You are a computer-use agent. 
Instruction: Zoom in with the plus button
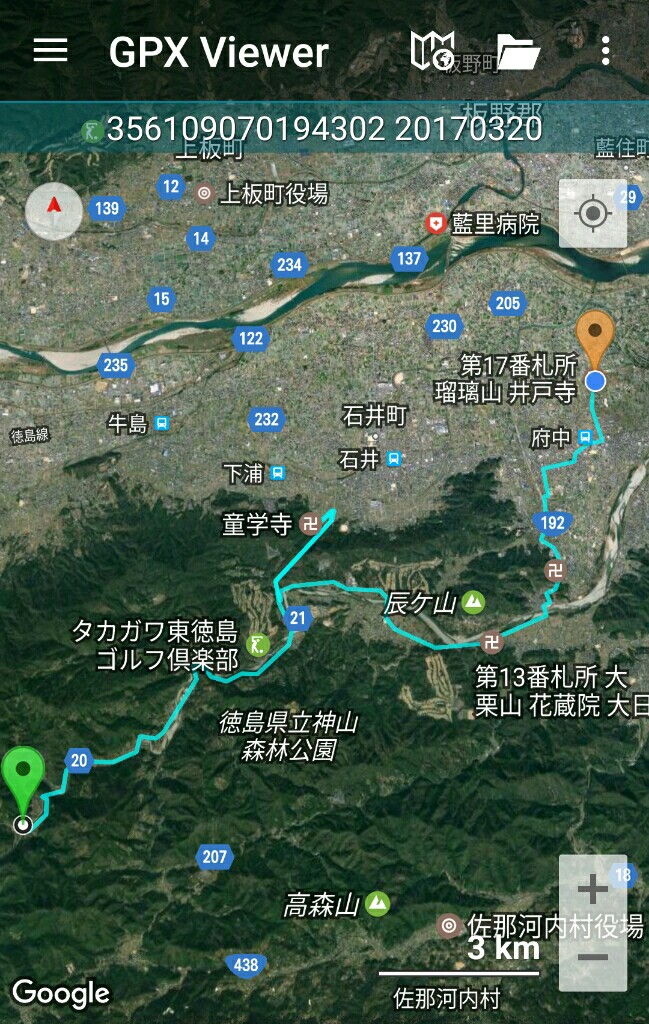coord(593,888)
